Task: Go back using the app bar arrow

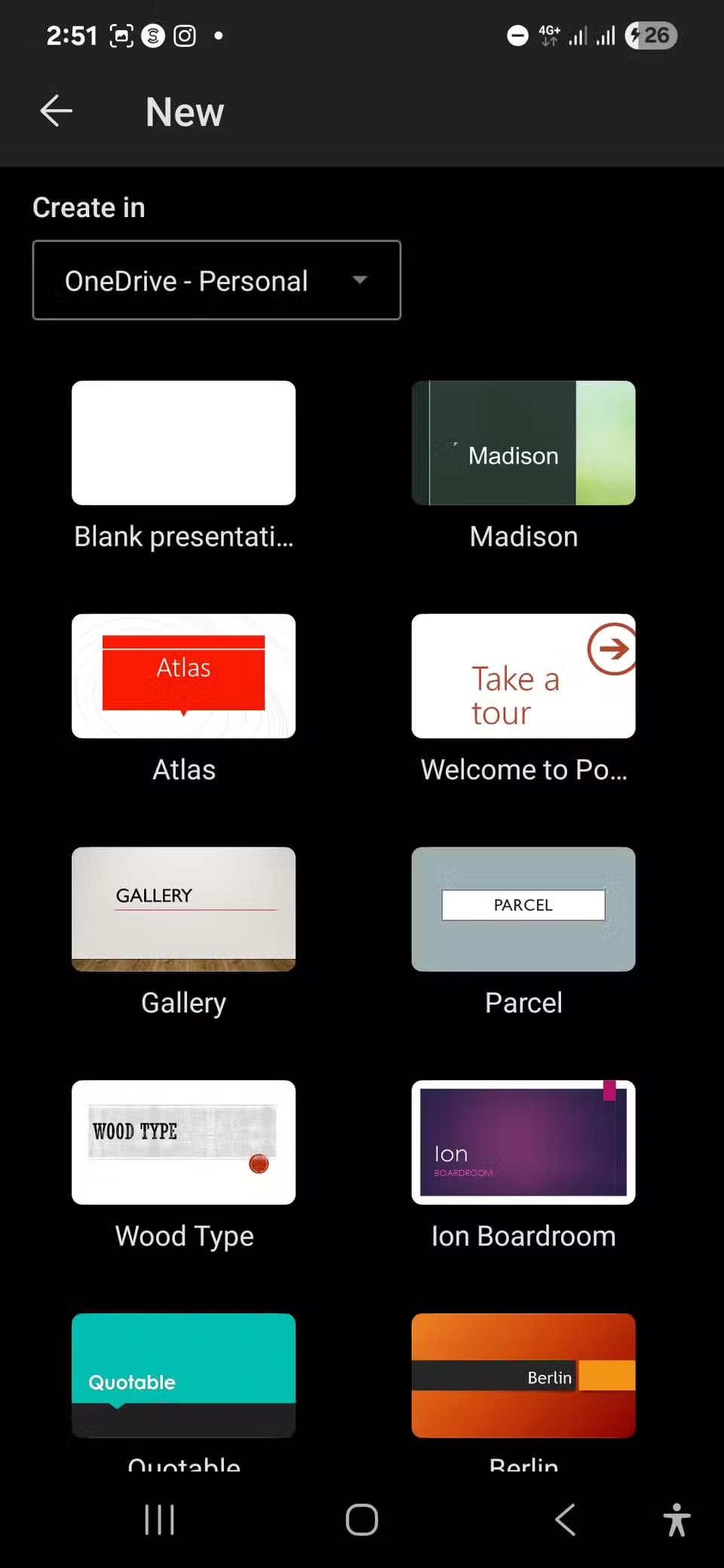Action: (57, 112)
